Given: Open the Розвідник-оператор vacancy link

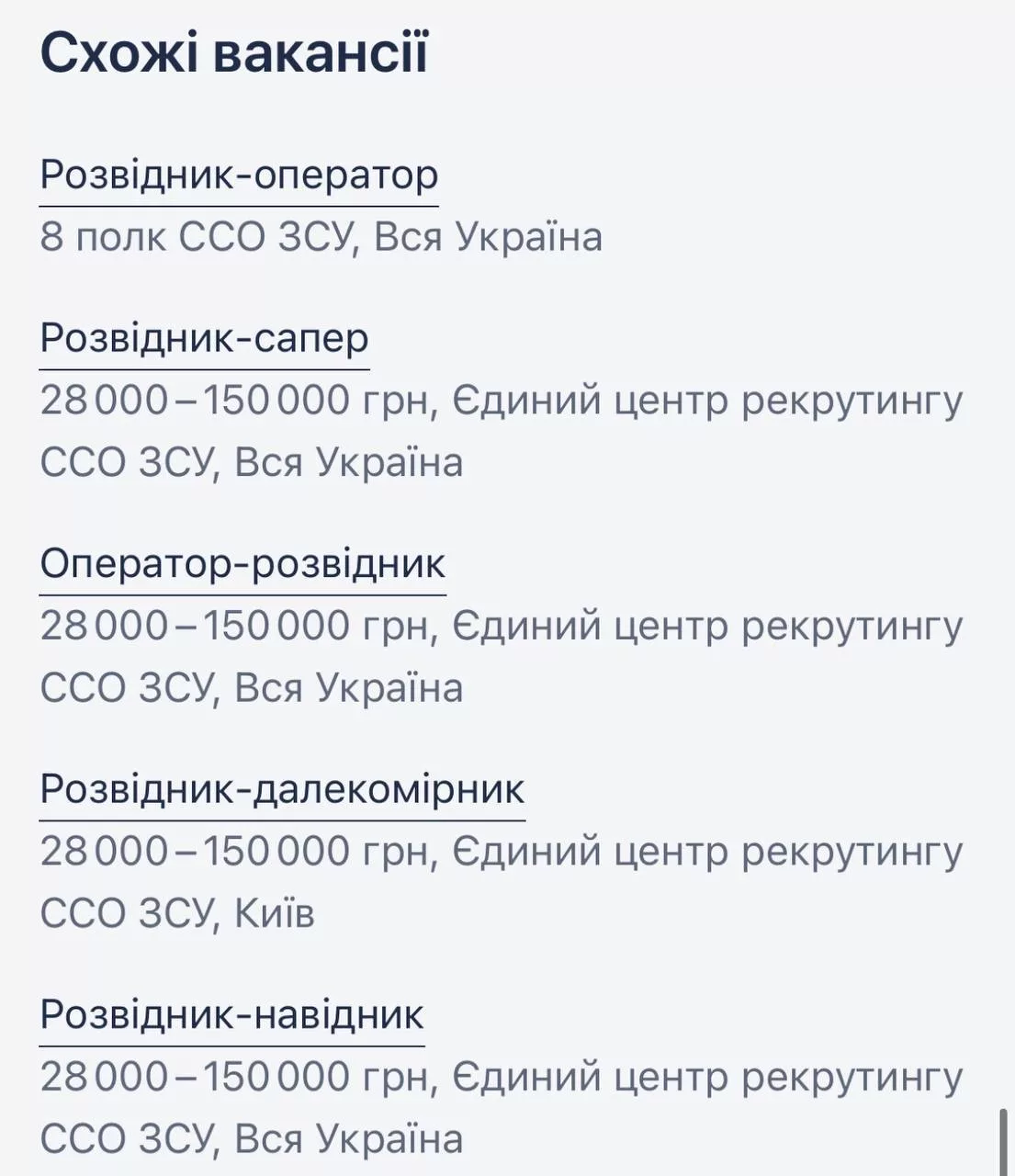Looking at the screenshot, I should [239, 175].
